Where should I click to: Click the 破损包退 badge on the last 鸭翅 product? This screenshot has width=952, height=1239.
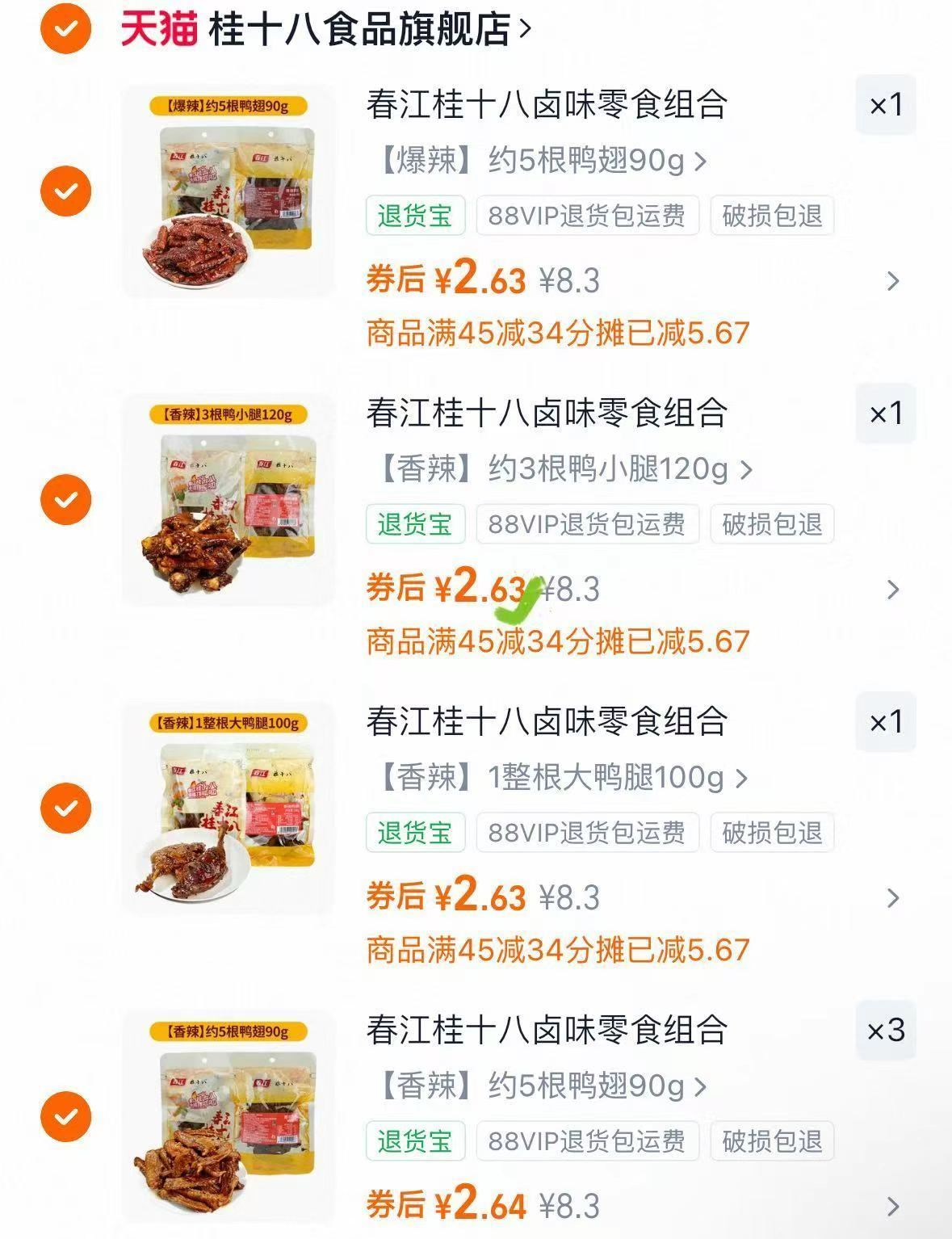click(x=770, y=1141)
